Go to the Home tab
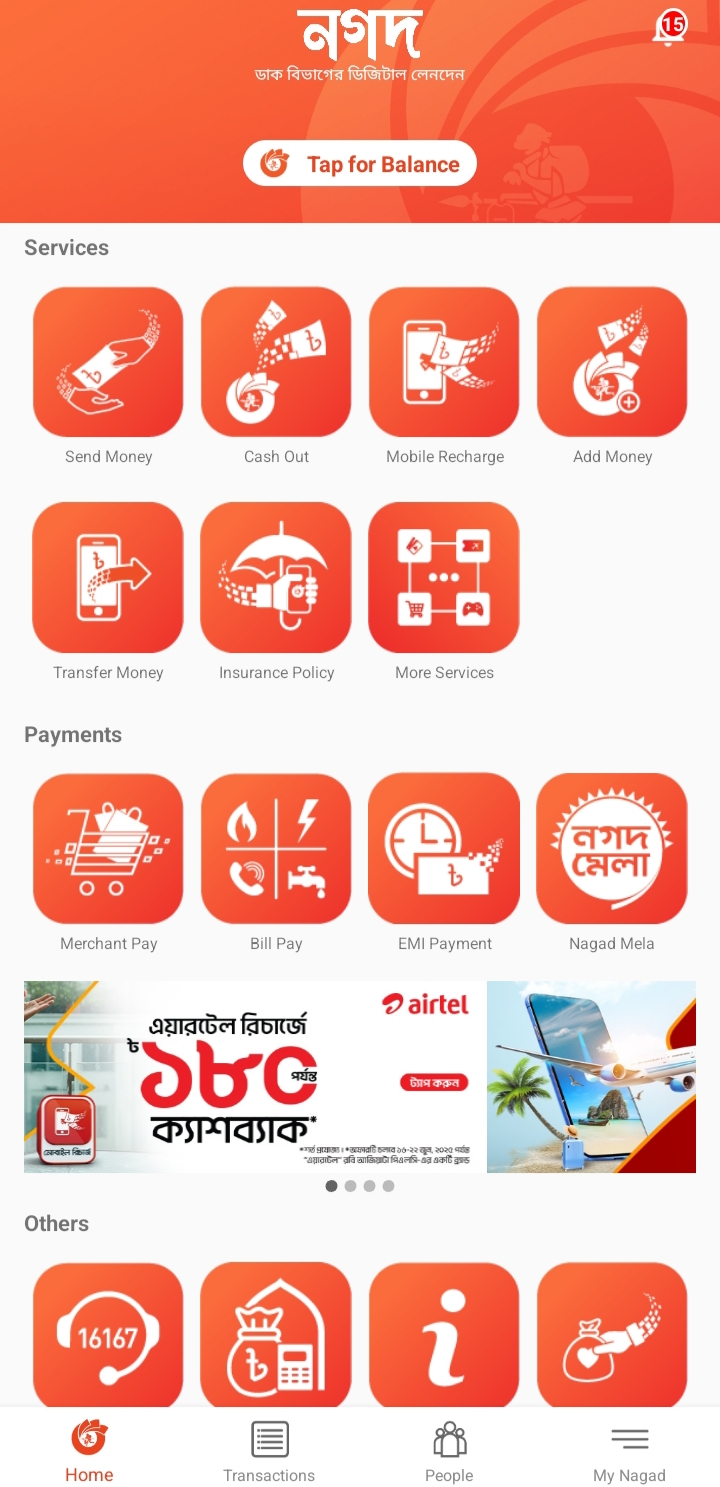 pyautogui.click(x=89, y=1452)
